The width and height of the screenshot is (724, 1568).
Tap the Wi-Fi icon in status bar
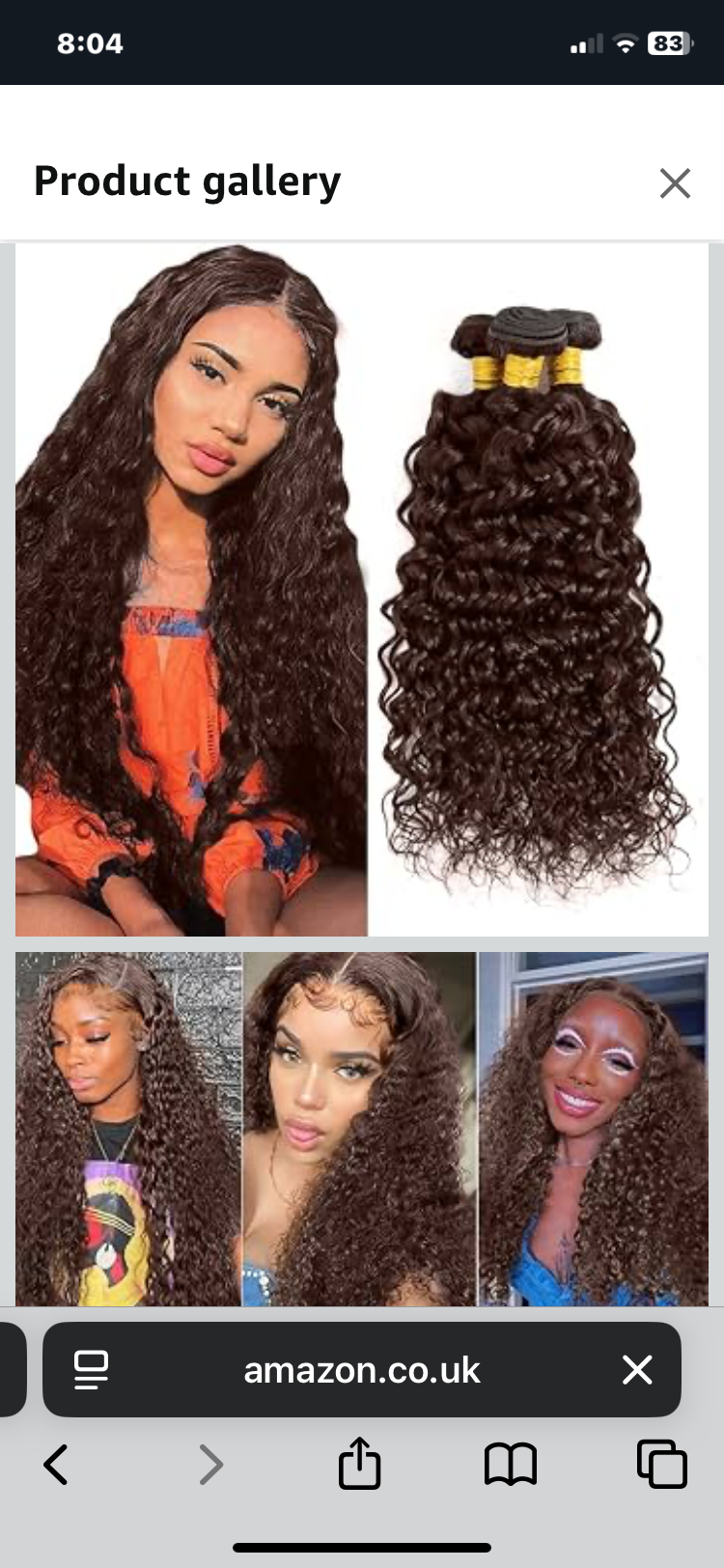(623, 42)
